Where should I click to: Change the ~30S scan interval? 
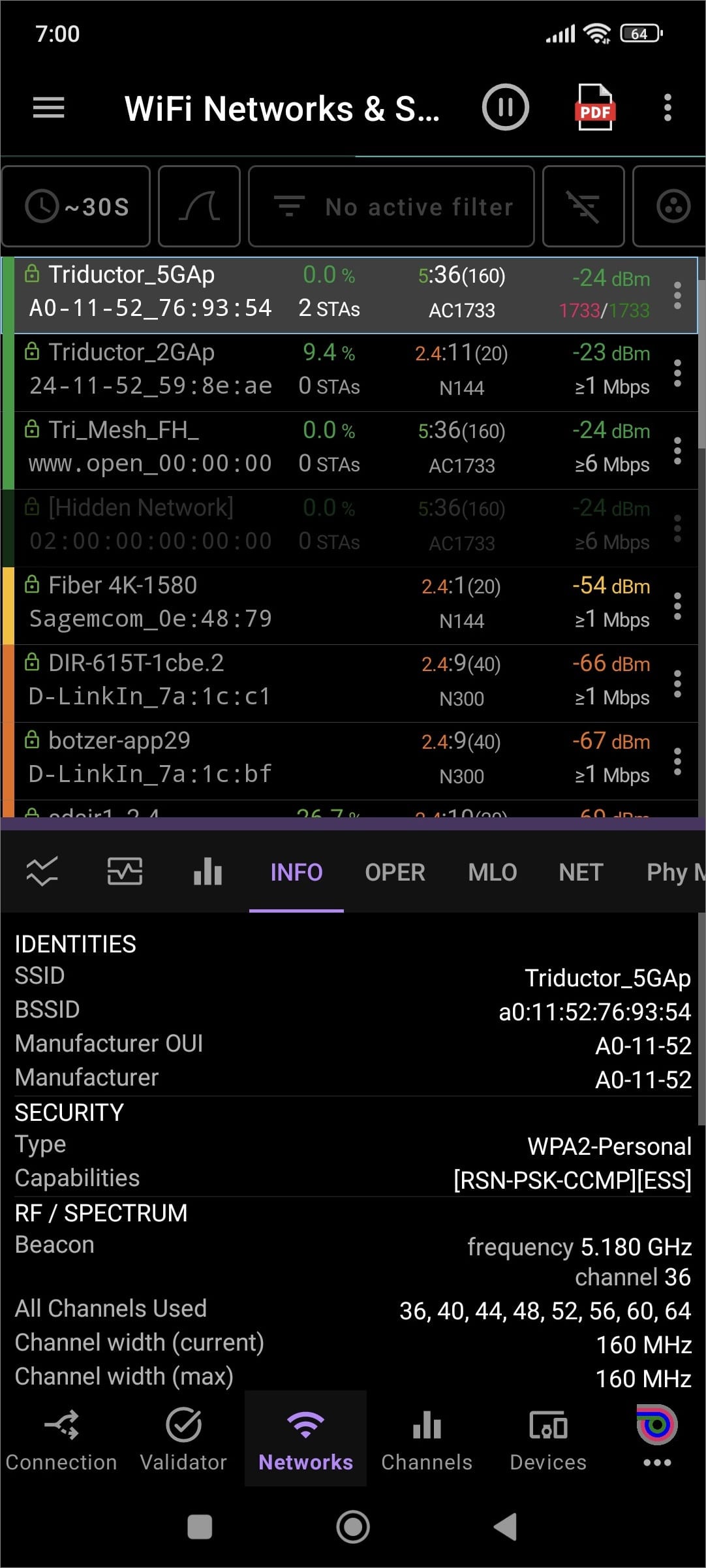point(77,206)
